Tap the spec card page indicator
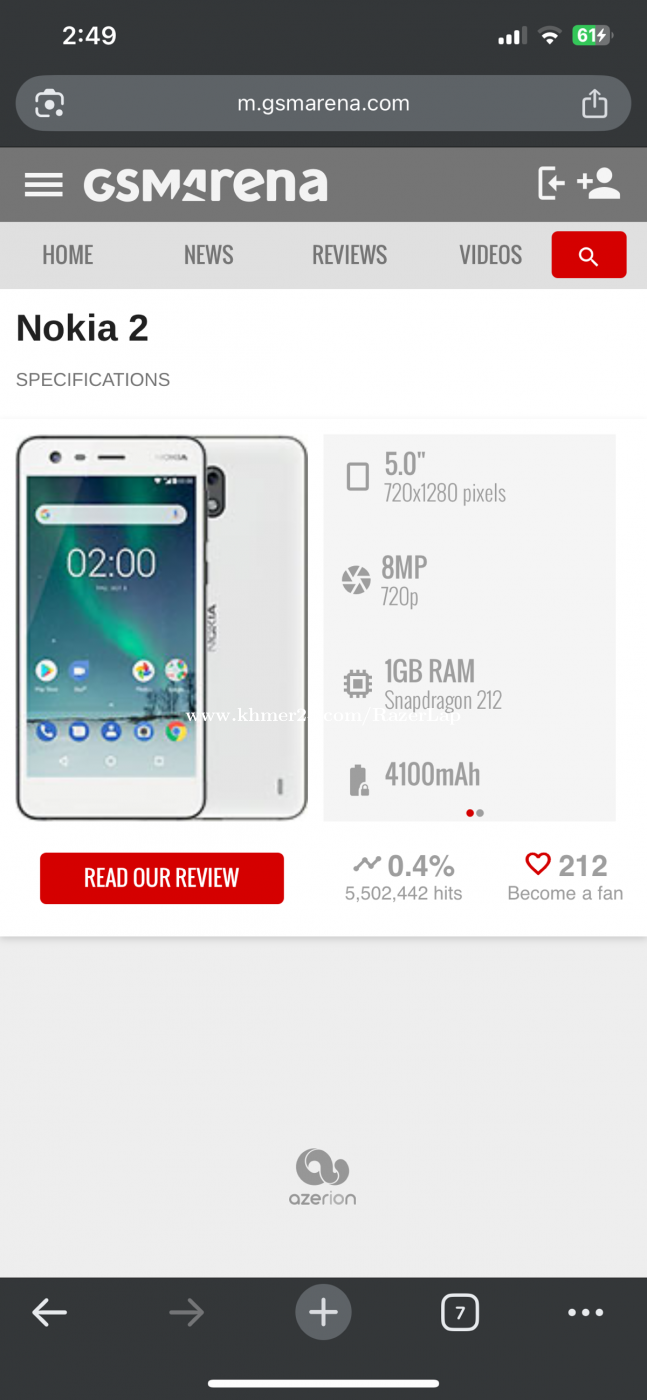The image size is (647, 1400). pos(475,813)
